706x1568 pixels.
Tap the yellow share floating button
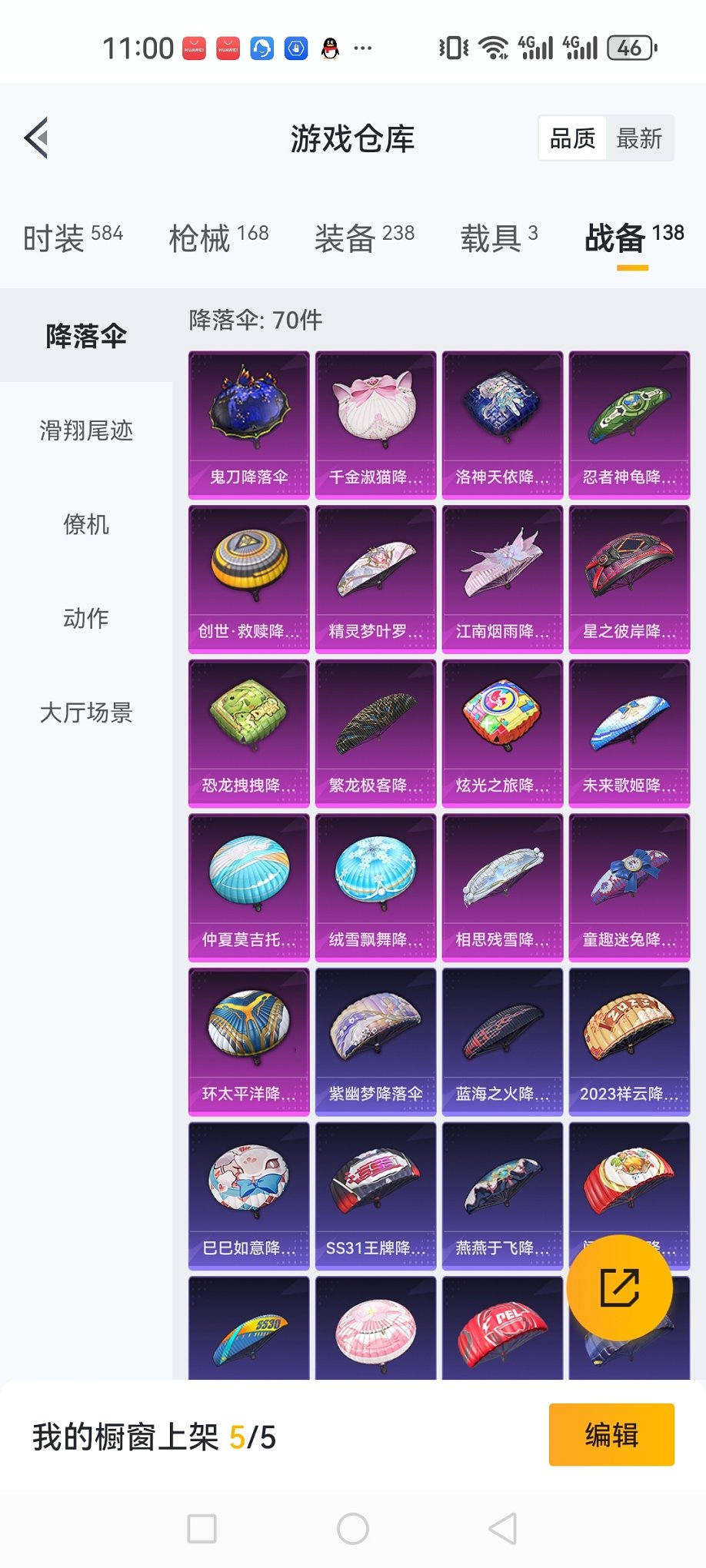click(x=619, y=1287)
